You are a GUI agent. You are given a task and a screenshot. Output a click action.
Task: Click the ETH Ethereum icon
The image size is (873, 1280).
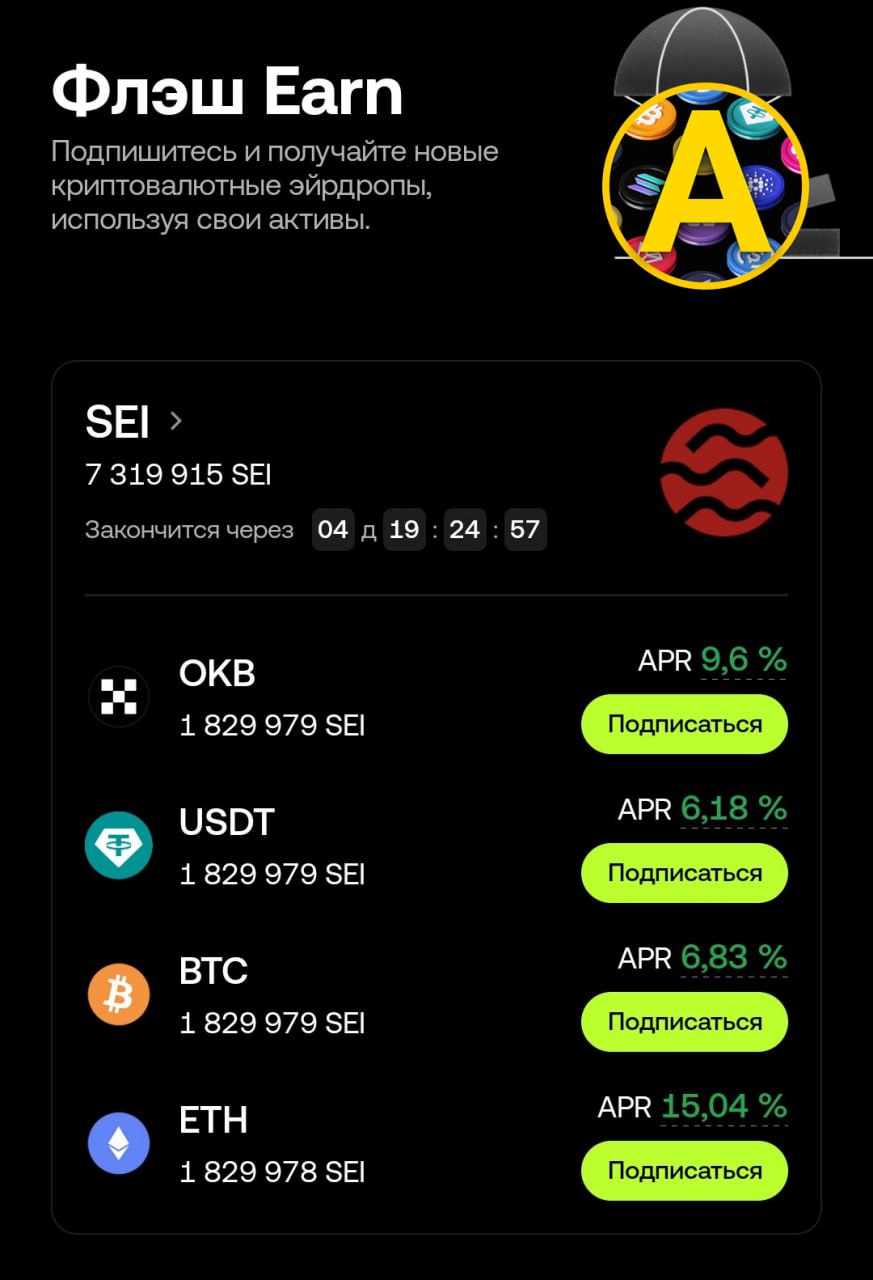click(x=118, y=1143)
